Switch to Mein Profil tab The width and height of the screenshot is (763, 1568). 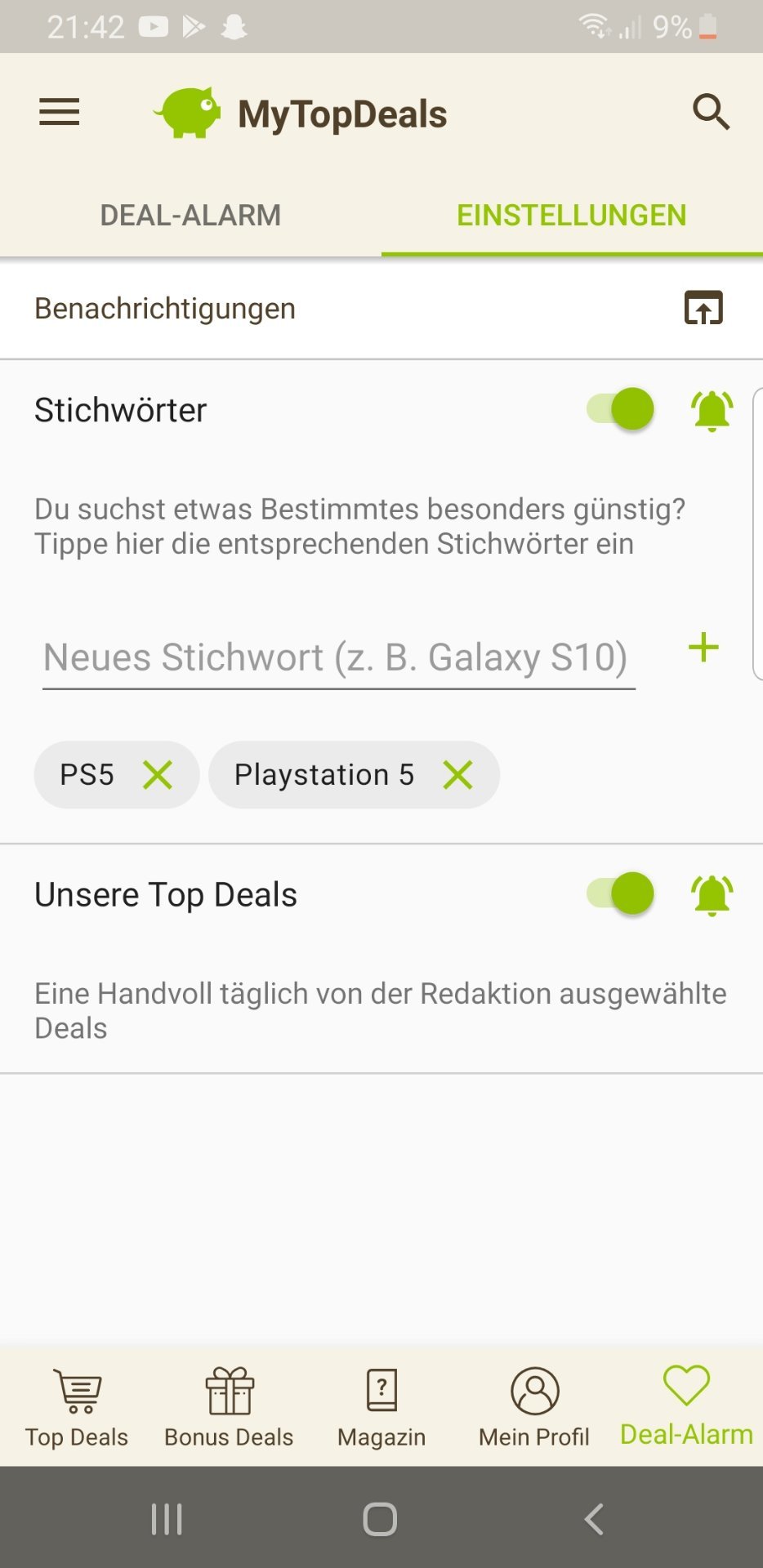(x=534, y=1406)
